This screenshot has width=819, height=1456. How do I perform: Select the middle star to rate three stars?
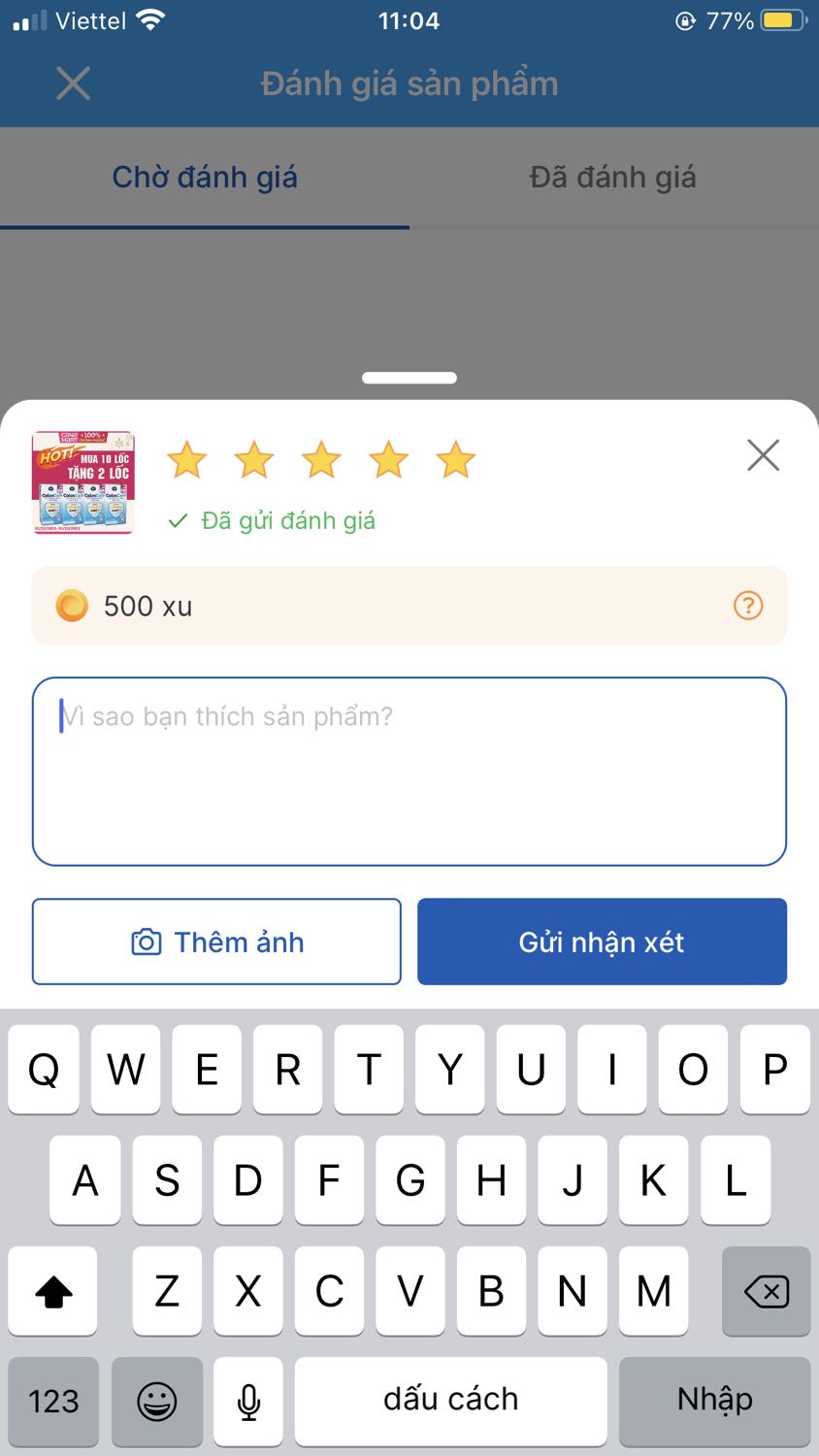321,460
